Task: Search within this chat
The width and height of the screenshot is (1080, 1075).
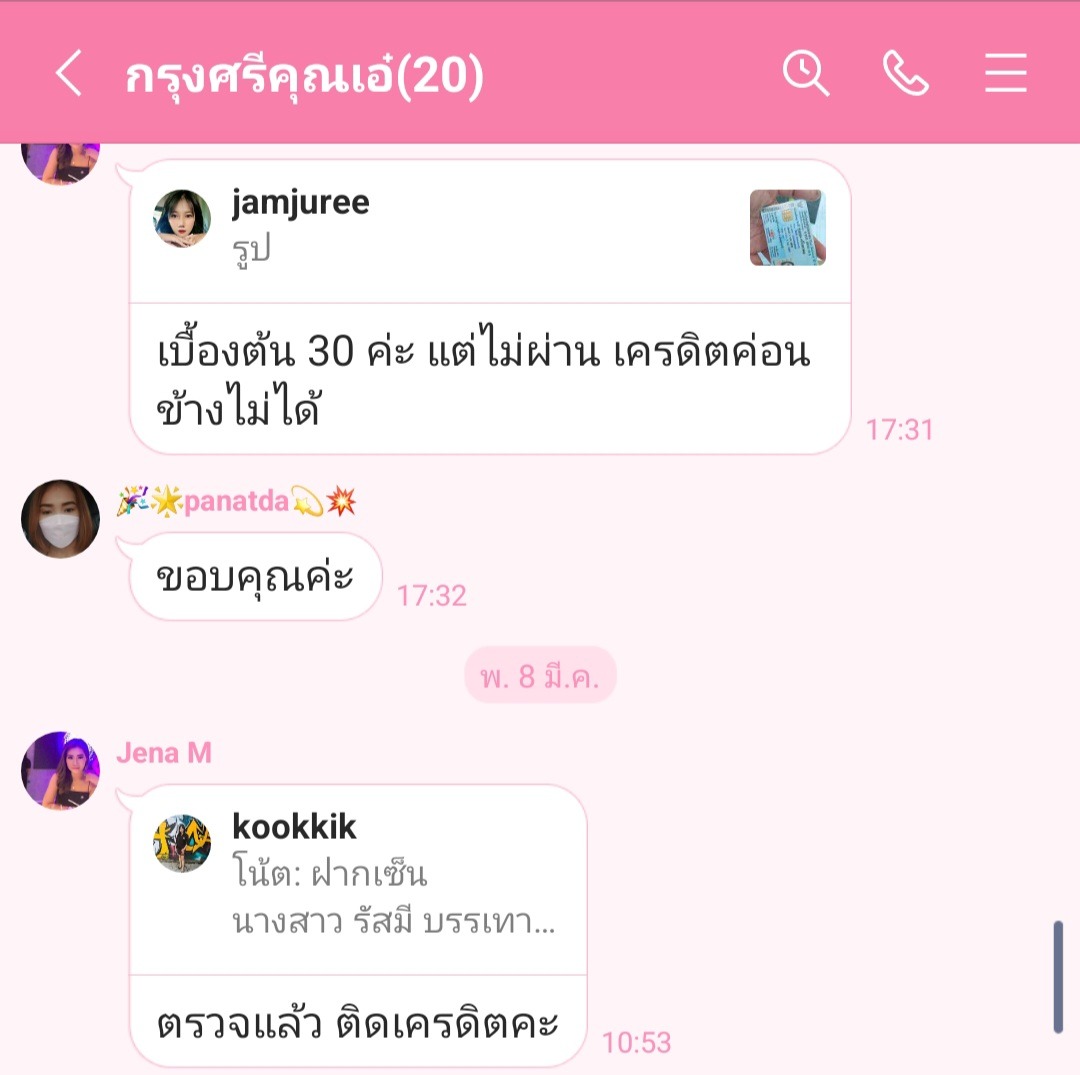Action: tap(805, 74)
